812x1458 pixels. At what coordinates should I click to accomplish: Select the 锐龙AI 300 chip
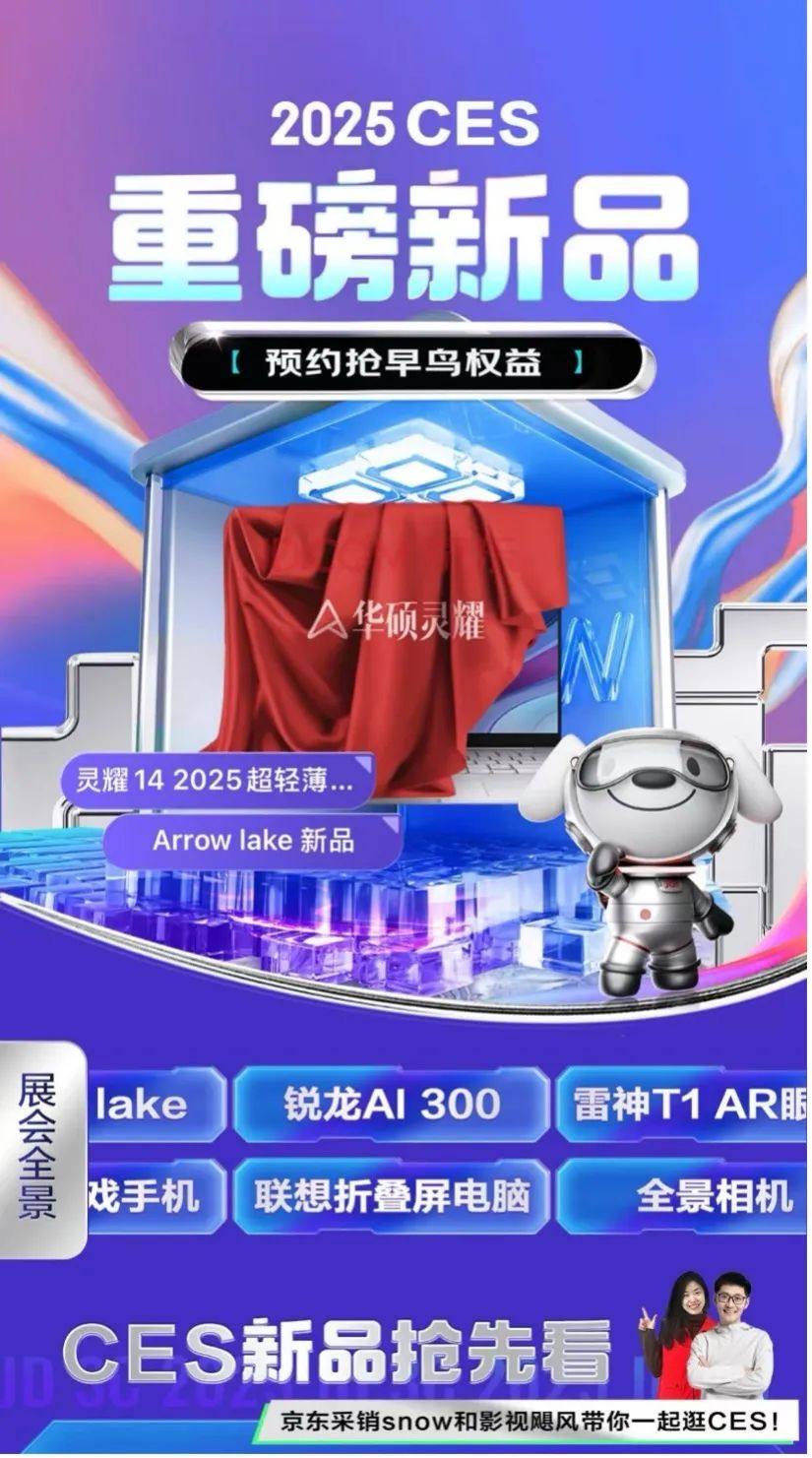pos(392,1105)
